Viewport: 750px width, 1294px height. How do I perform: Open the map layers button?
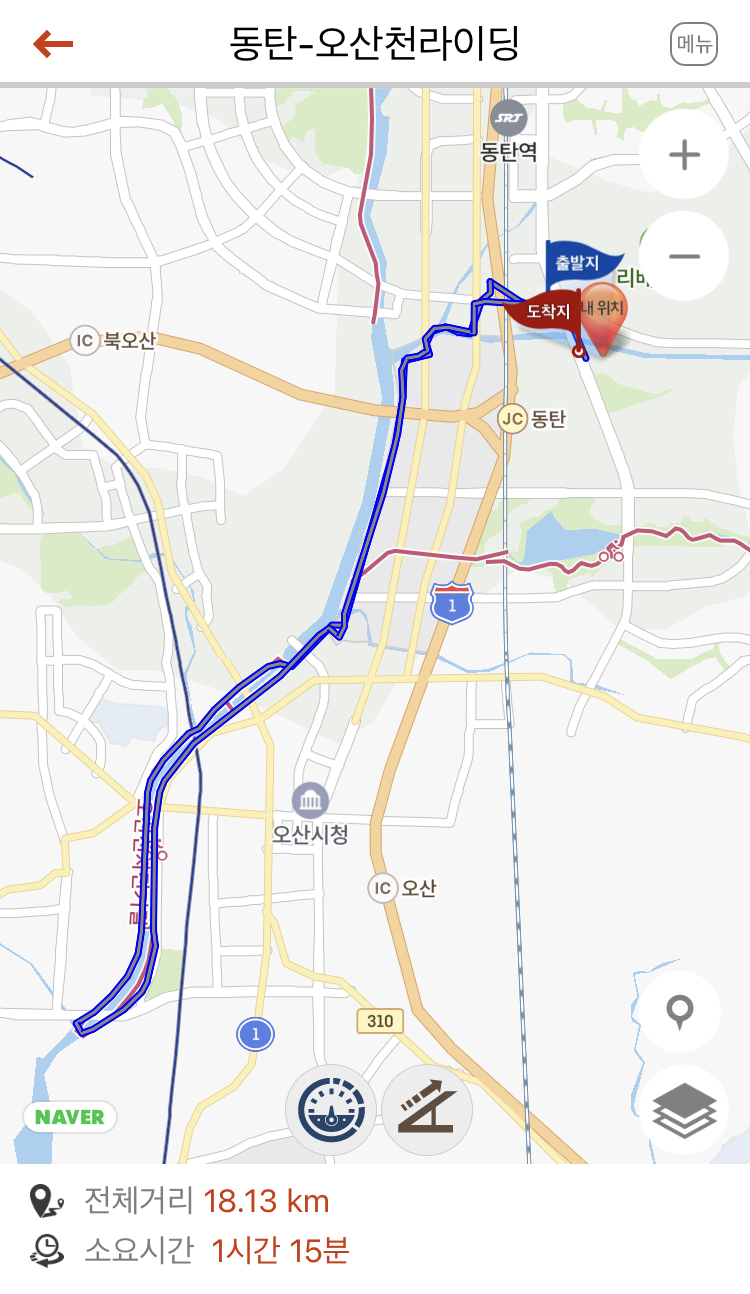684,1110
